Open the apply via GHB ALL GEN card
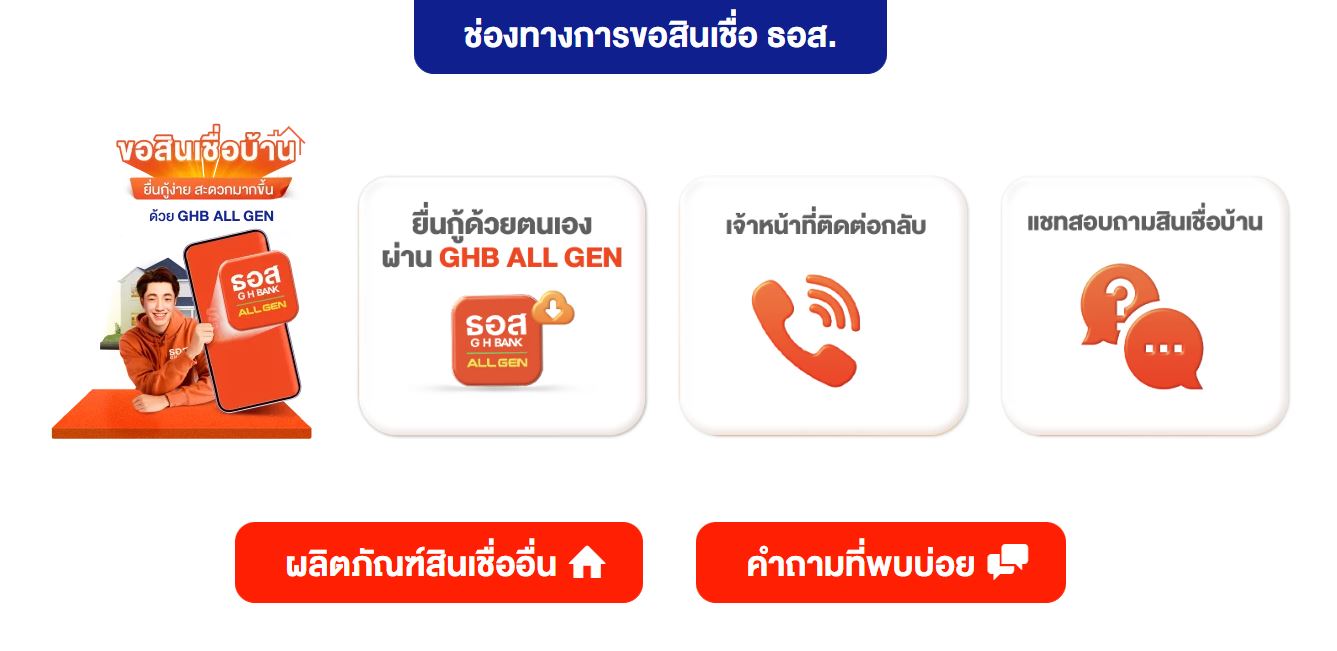The width and height of the screenshot is (1337, 651). point(502,306)
